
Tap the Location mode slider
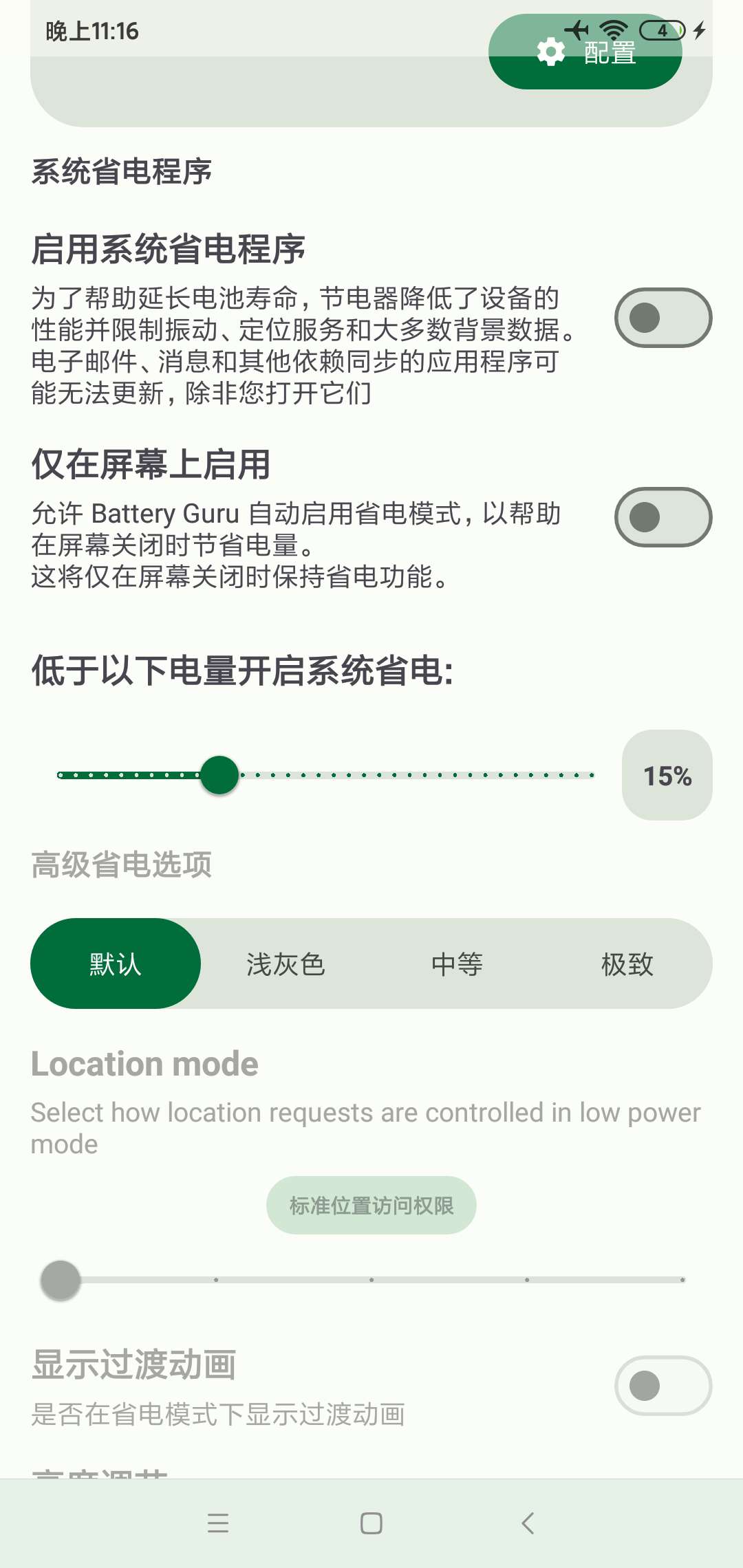[x=371, y=1280]
